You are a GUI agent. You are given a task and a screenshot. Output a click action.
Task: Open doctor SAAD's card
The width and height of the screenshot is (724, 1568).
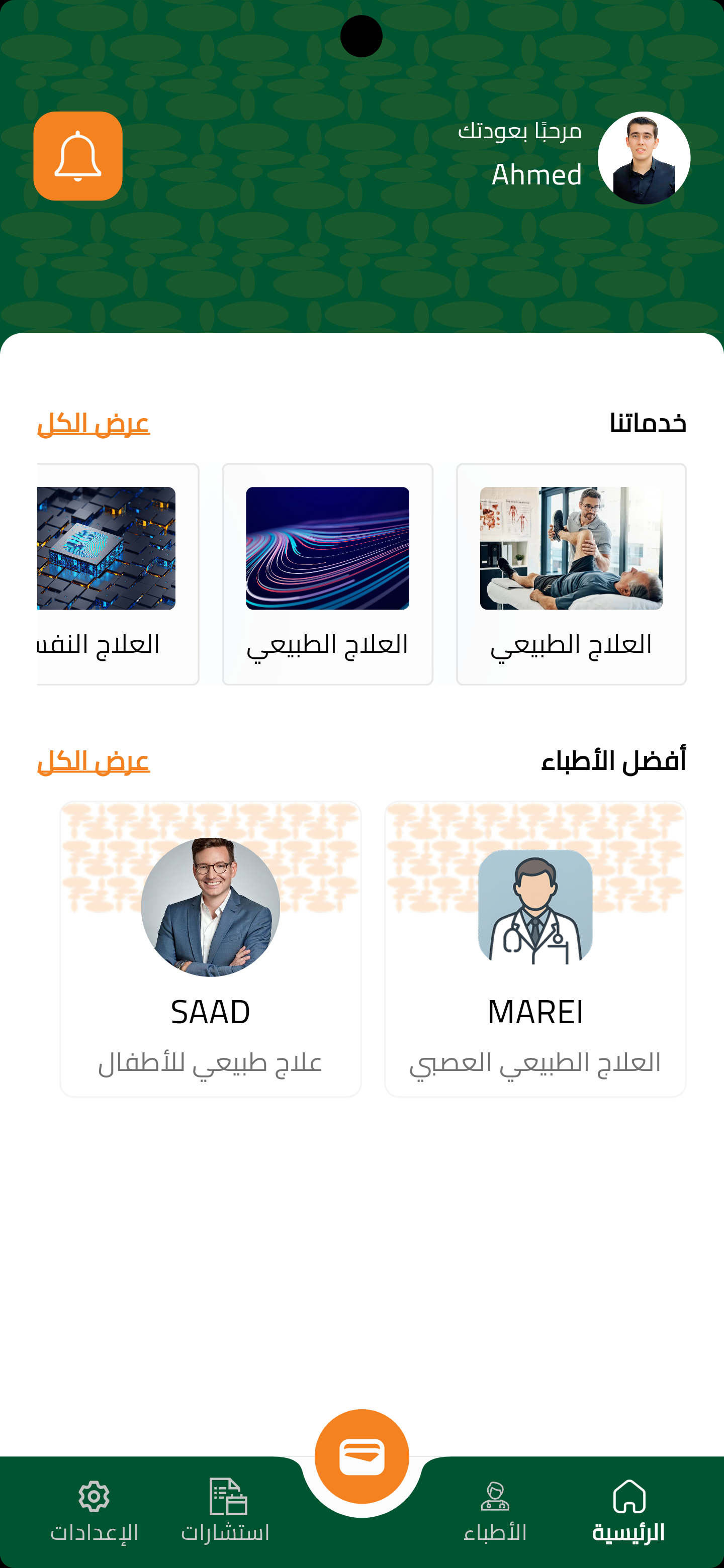[x=211, y=948]
